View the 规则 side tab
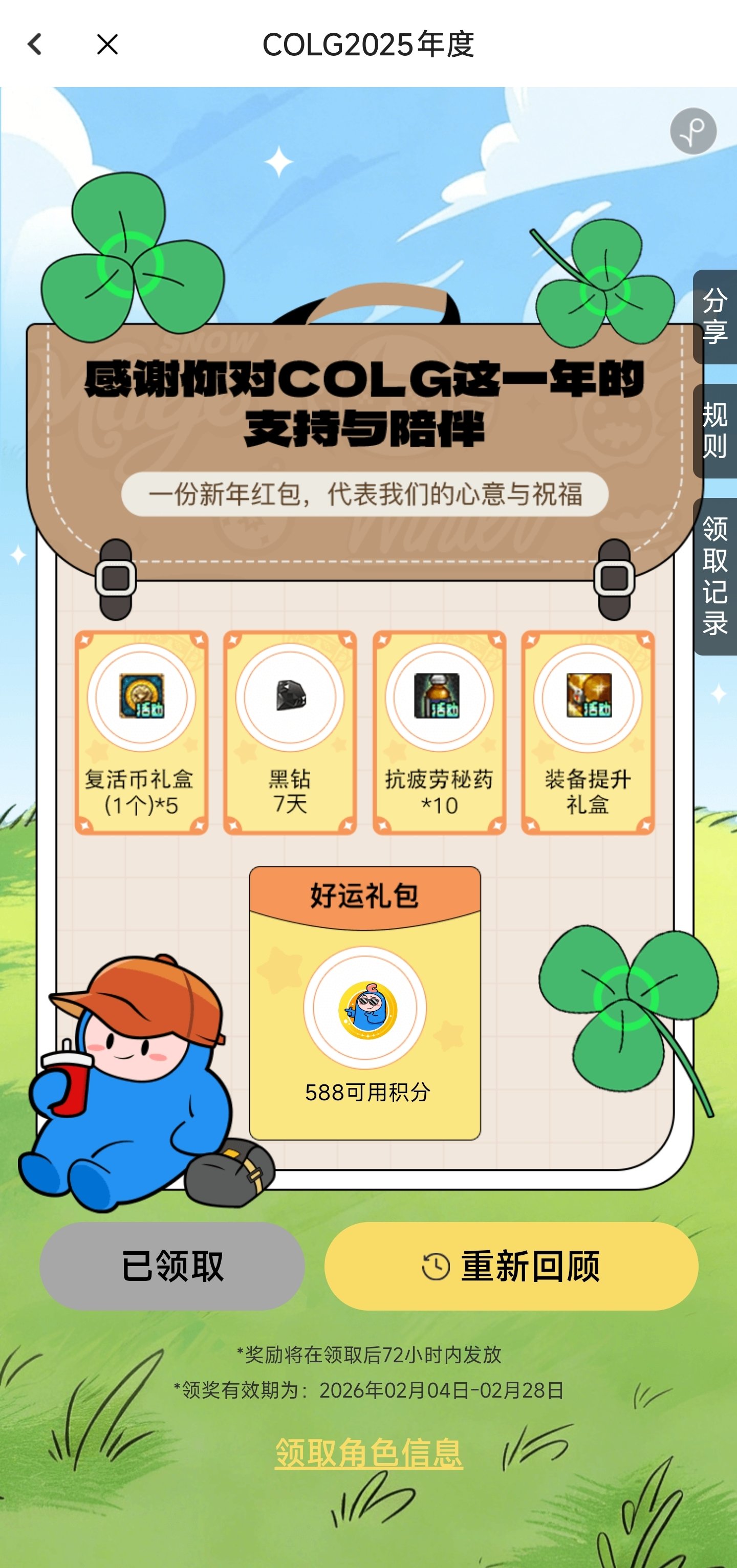737x1568 pixels. [x=714, y=431]
